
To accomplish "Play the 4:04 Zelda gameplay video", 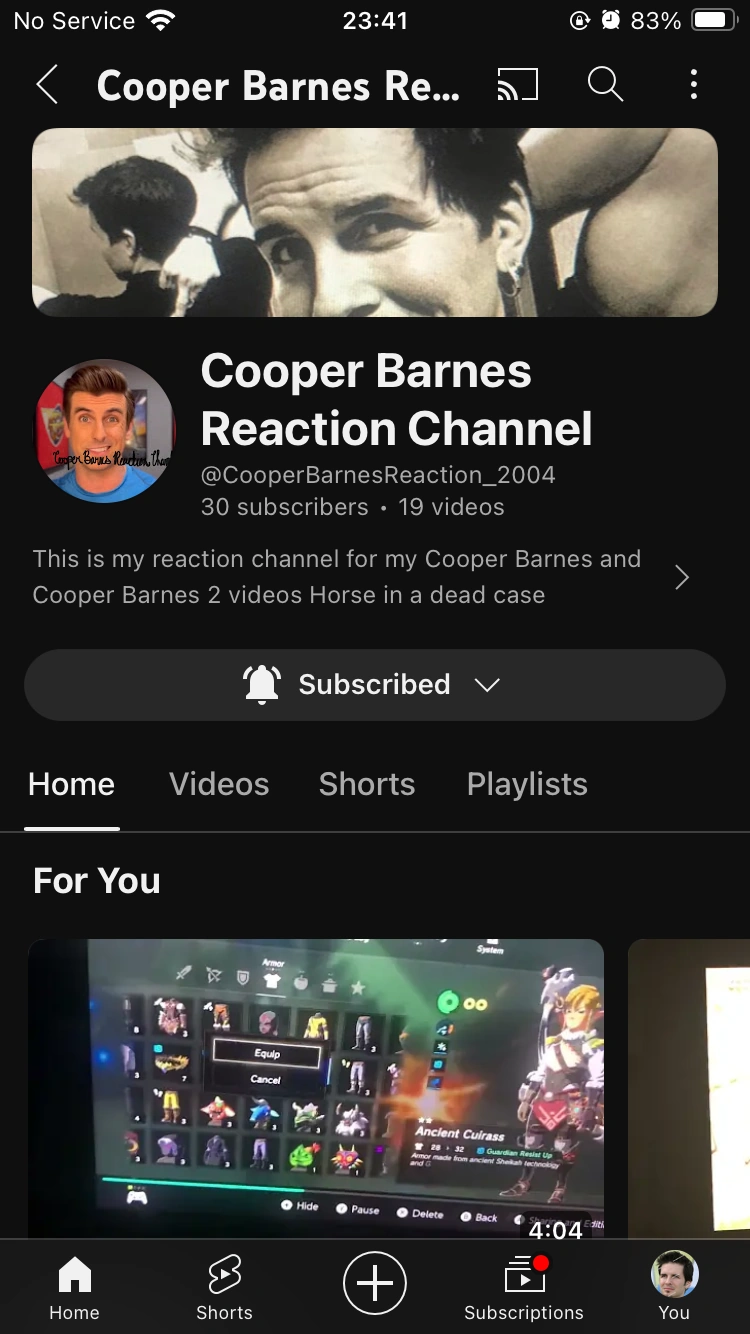I will coord(316,1088).
